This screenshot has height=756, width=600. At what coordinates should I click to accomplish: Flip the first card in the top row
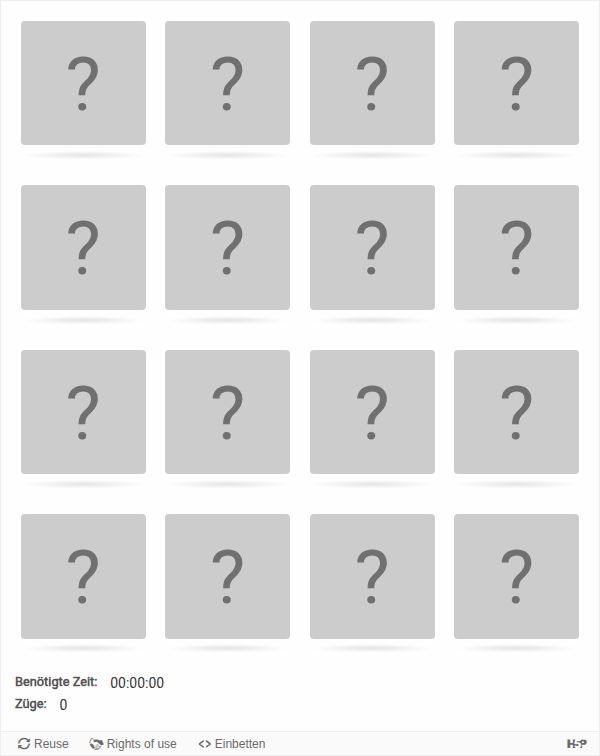[x=83, y=83]
